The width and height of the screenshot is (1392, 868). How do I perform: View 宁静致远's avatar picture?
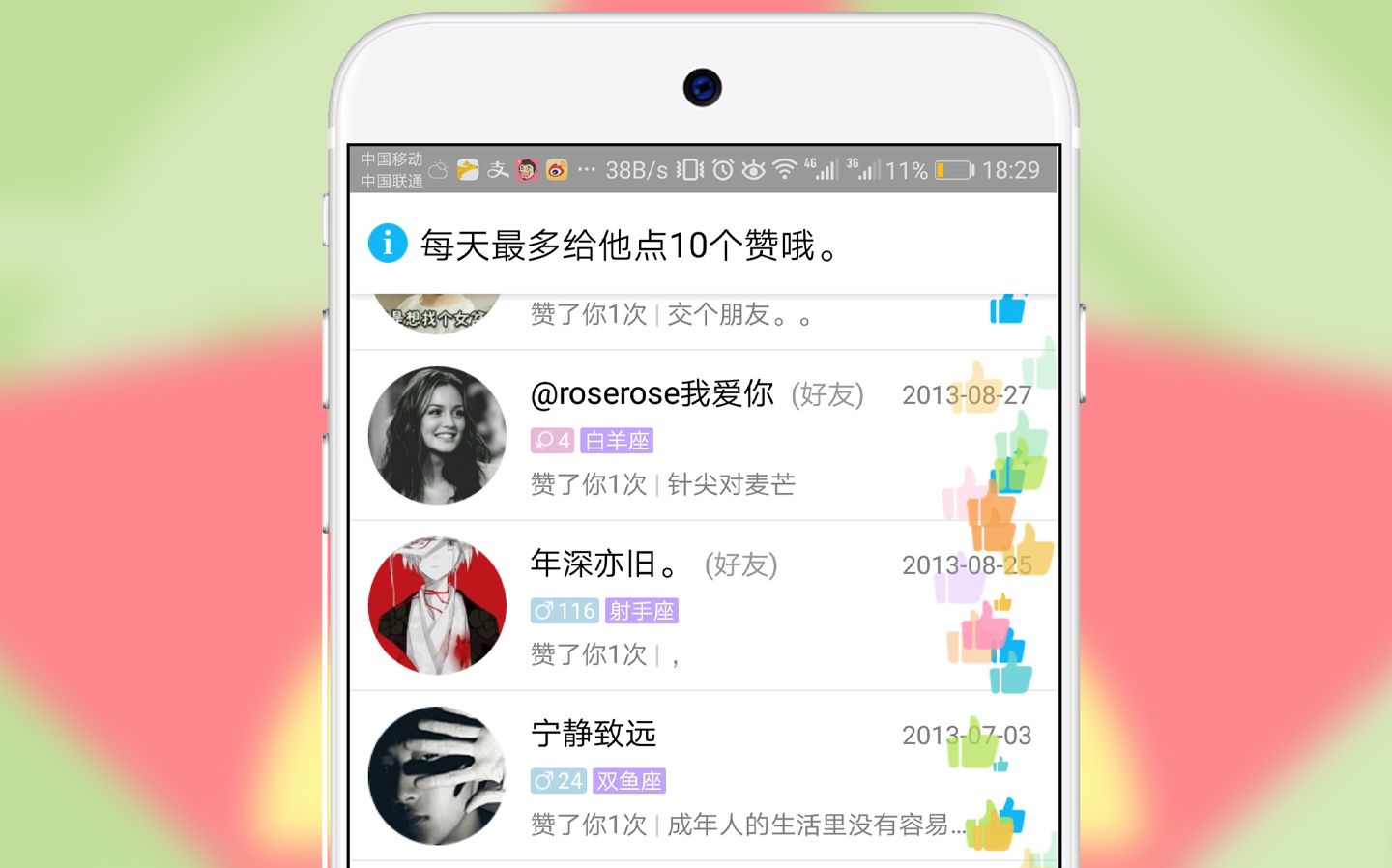437,775
